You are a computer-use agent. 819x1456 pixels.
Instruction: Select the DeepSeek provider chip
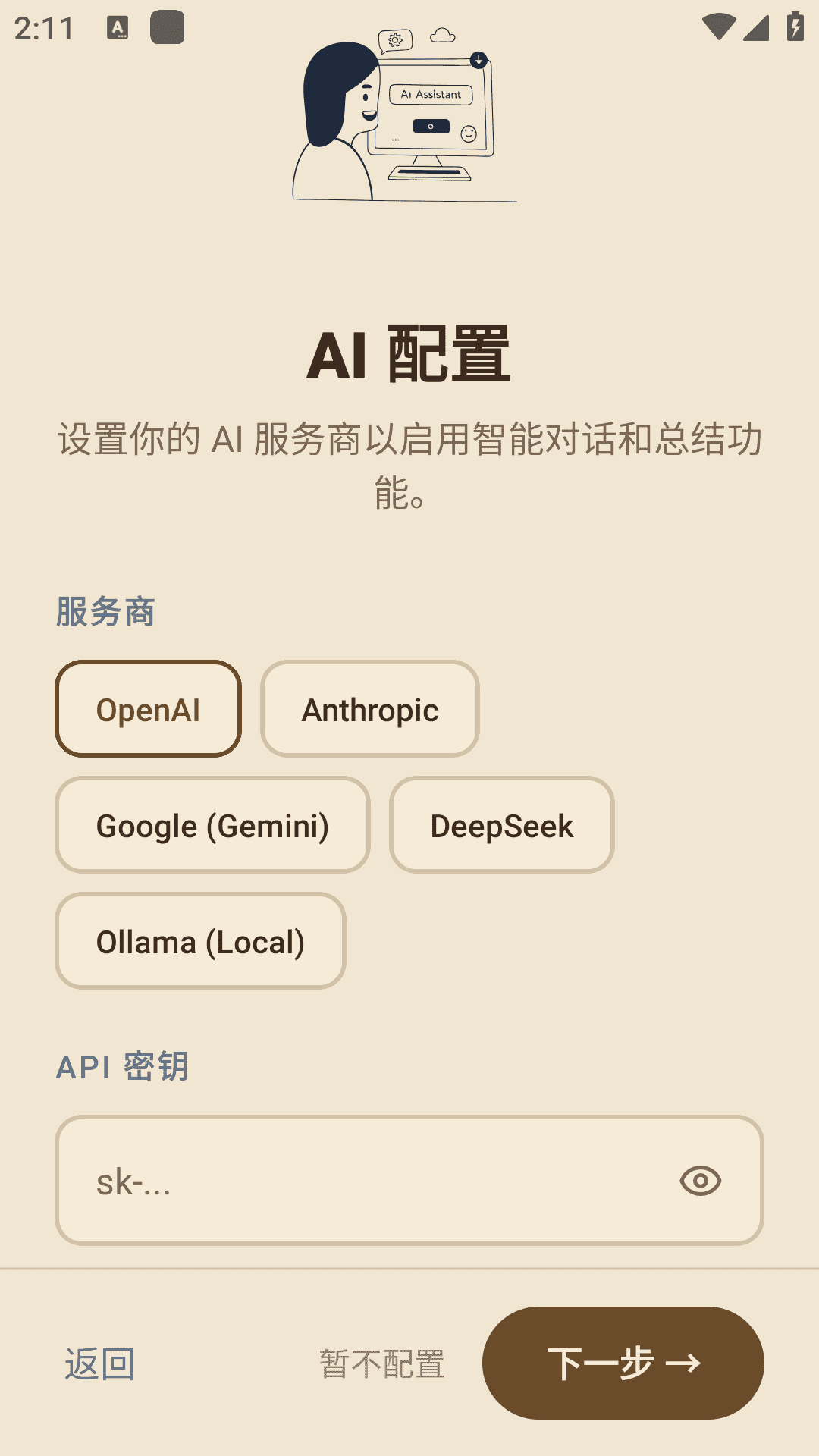pyautogui.click(x=501, y=825)
